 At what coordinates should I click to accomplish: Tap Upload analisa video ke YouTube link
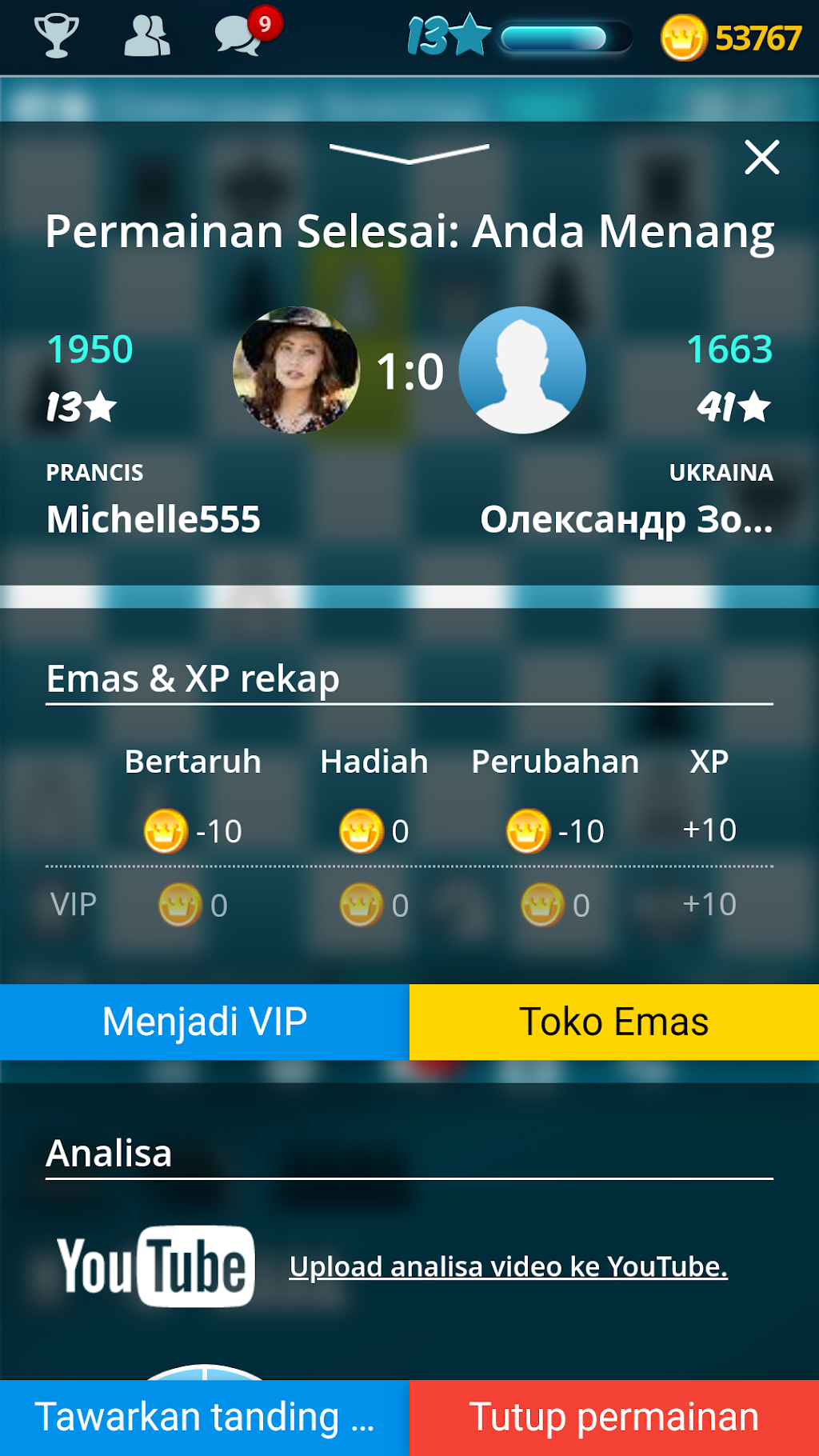[509, 1266]
